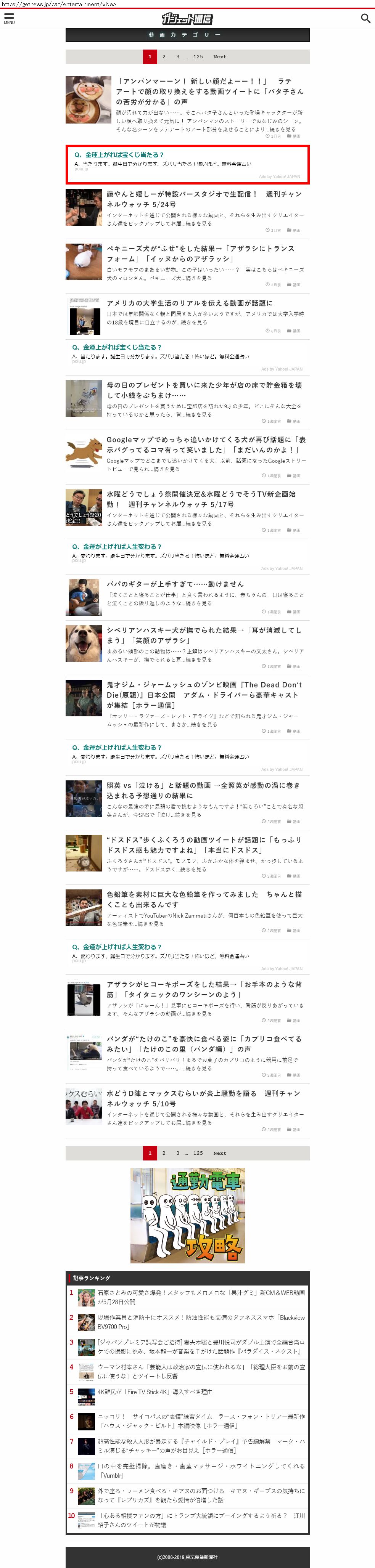This screenshot has width=375, height=1568.
Task: Read the 藤やんと嬉しー birthday broadcast article
Action: pos(204,199)
